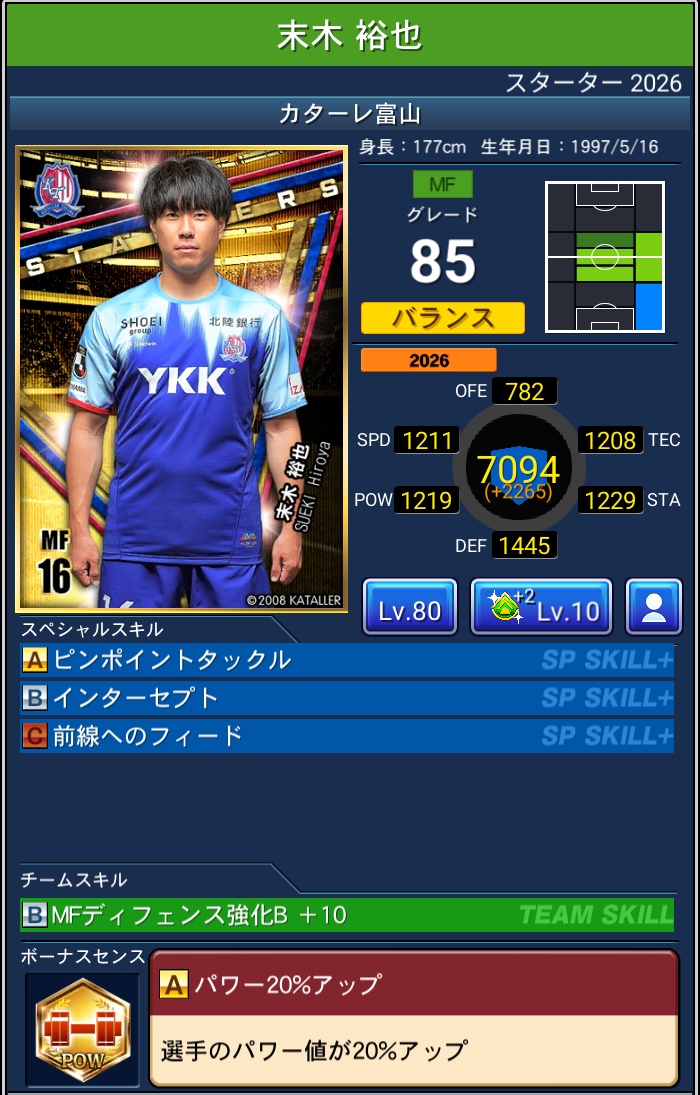
Task: Enlarge the 末木 裕也 player card image
Action: (181, 379)
